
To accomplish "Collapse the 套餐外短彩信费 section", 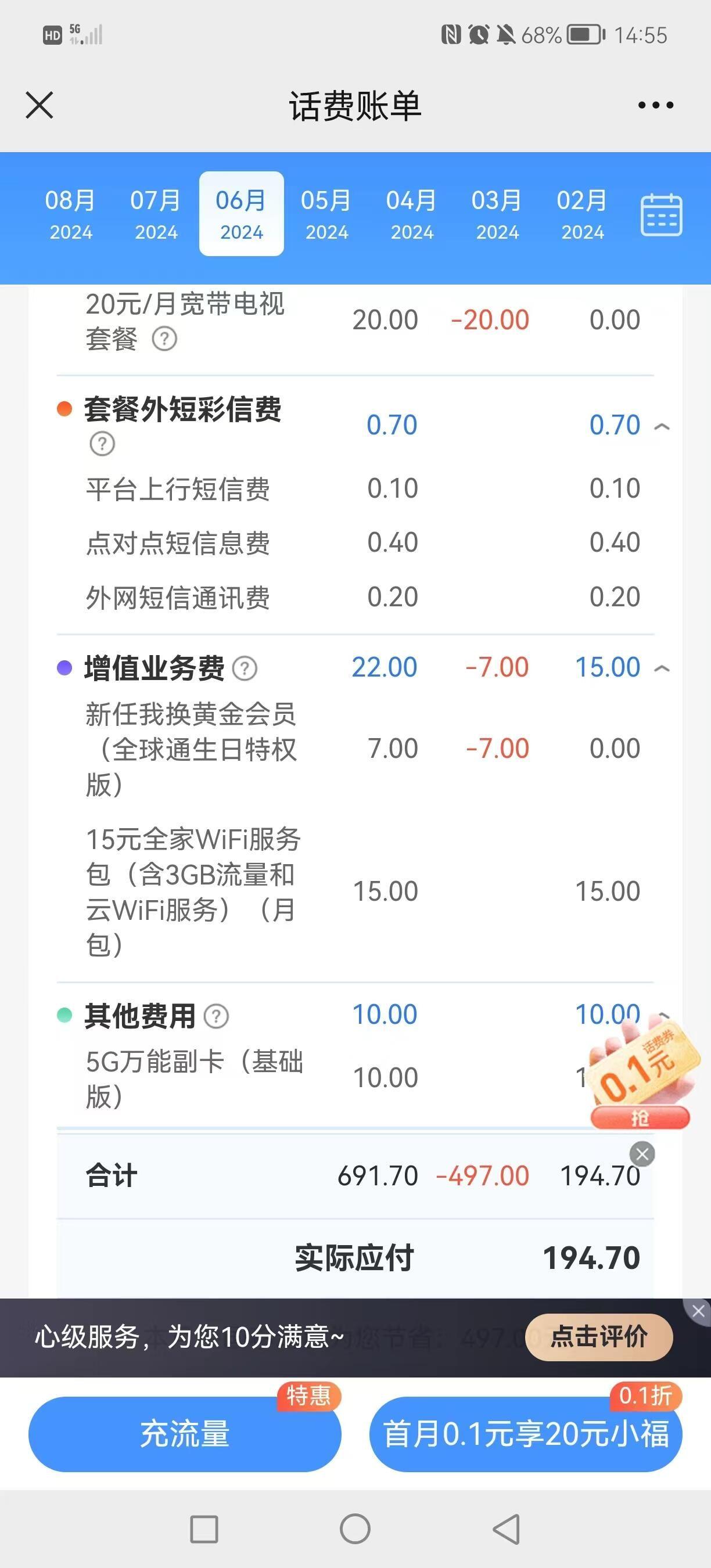I will coord(662,426).
